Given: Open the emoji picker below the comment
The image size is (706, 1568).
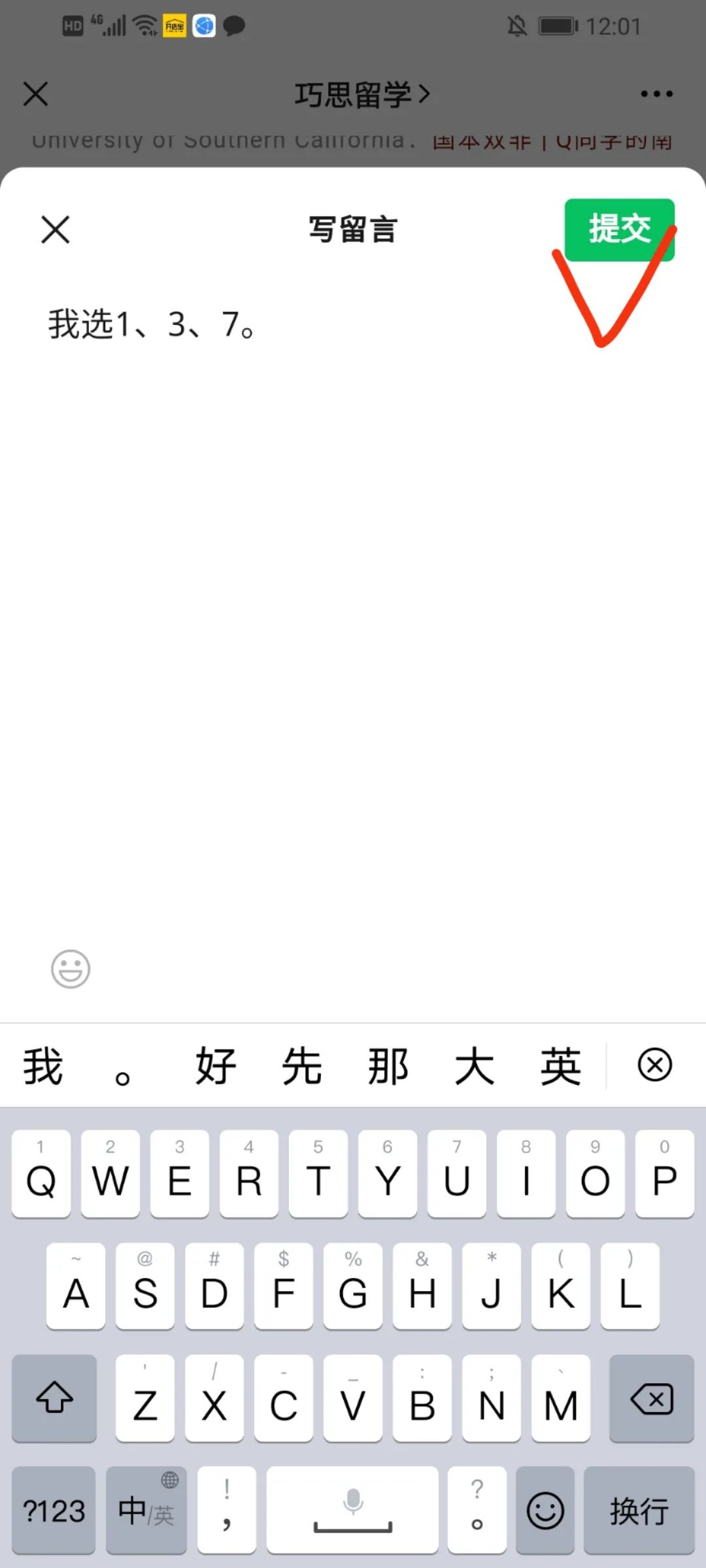Looking at the screenshot, I should [x=71, y=968].
